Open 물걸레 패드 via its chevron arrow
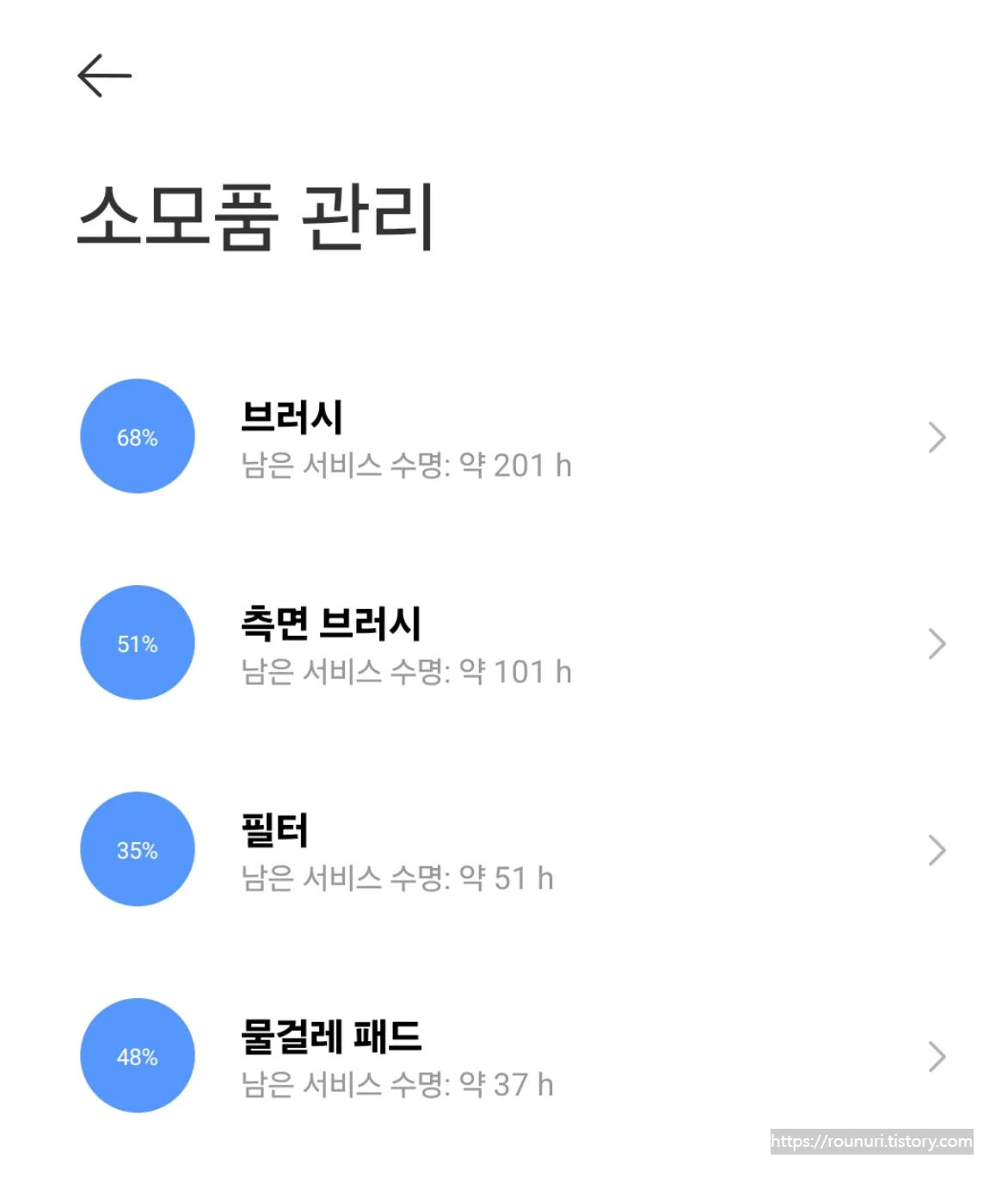This screenshot has width=1008, height=1189. click(937, 1057)
